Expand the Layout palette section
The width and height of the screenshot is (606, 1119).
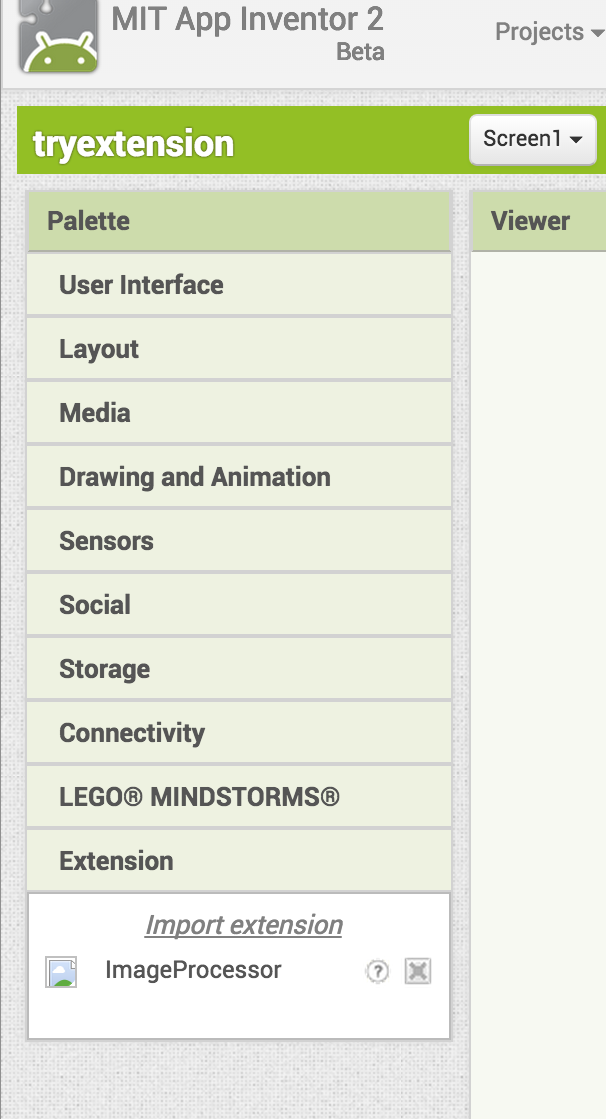pos(239,349)
